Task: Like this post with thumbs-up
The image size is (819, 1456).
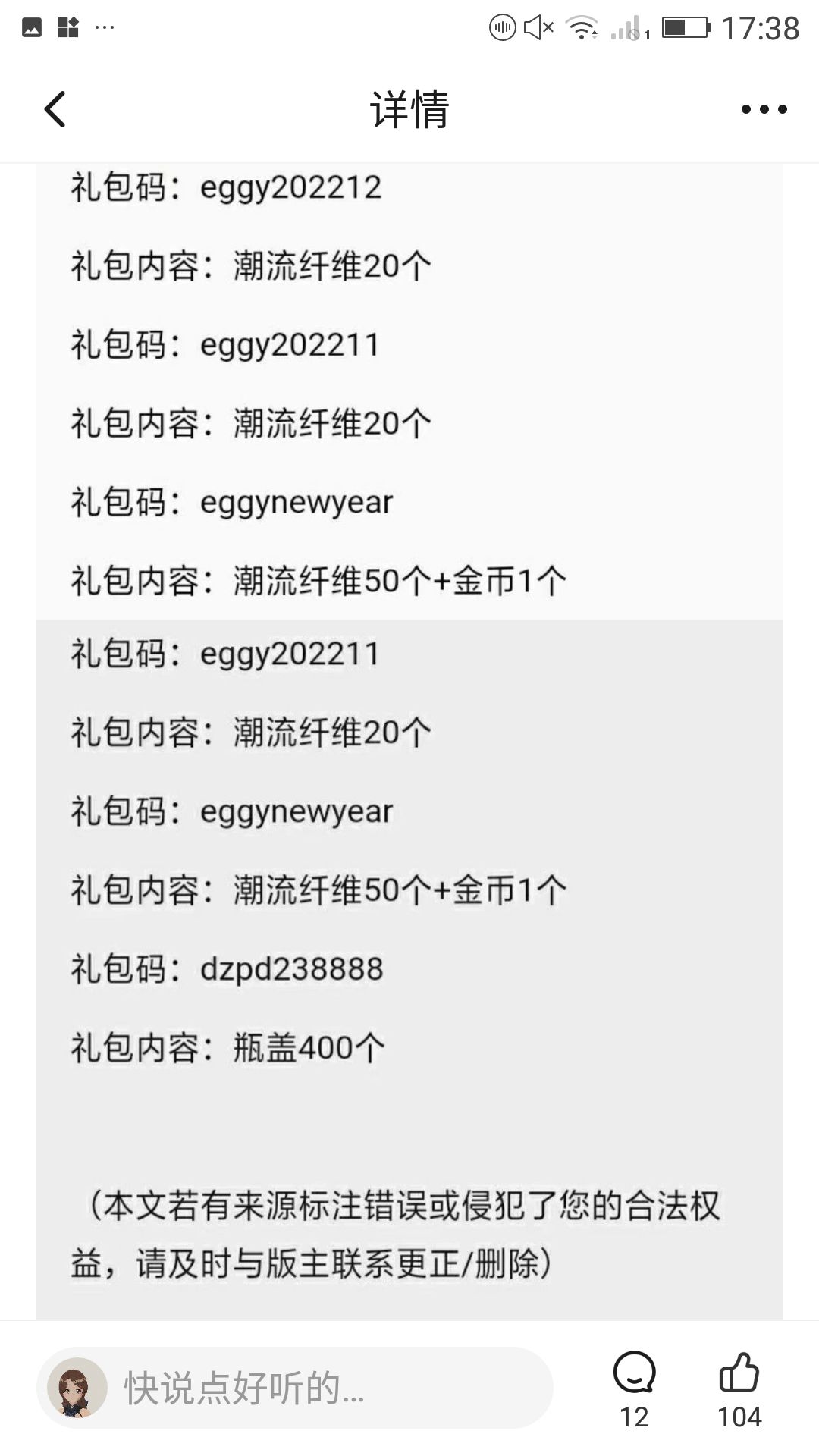Action: [739, 1389]
